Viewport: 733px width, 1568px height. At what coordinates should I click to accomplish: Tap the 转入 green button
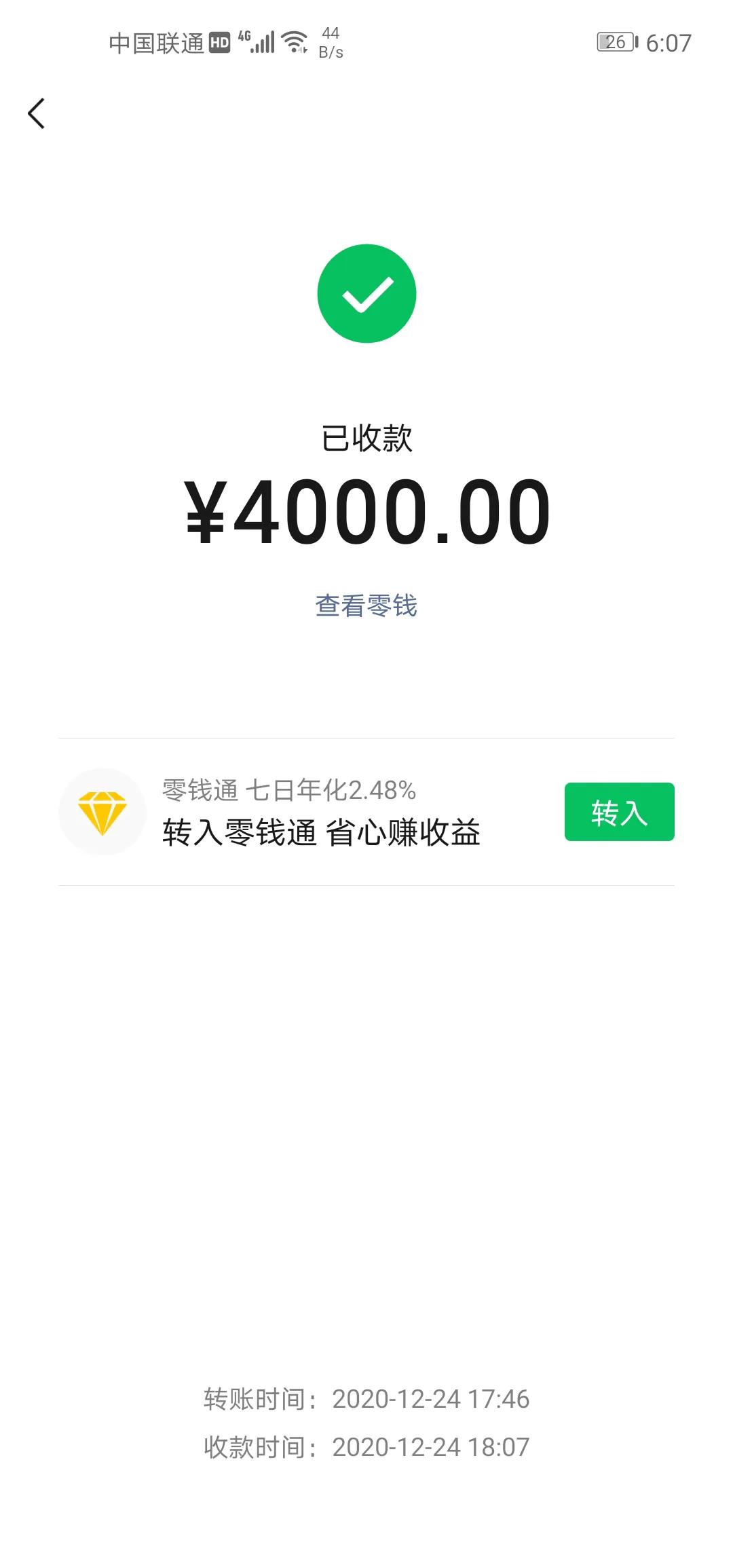click(619, 813)
